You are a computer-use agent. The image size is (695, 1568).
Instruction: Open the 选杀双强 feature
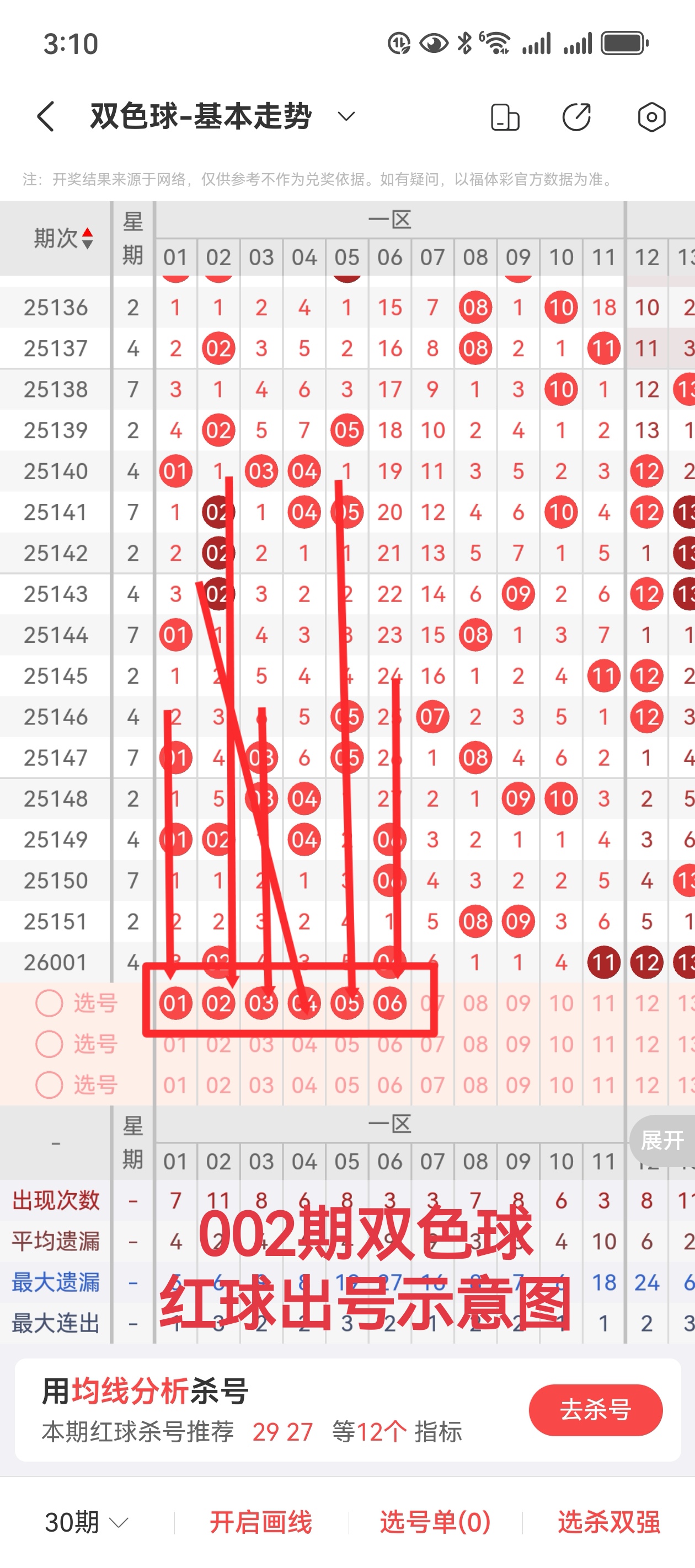pos(608,1522)
